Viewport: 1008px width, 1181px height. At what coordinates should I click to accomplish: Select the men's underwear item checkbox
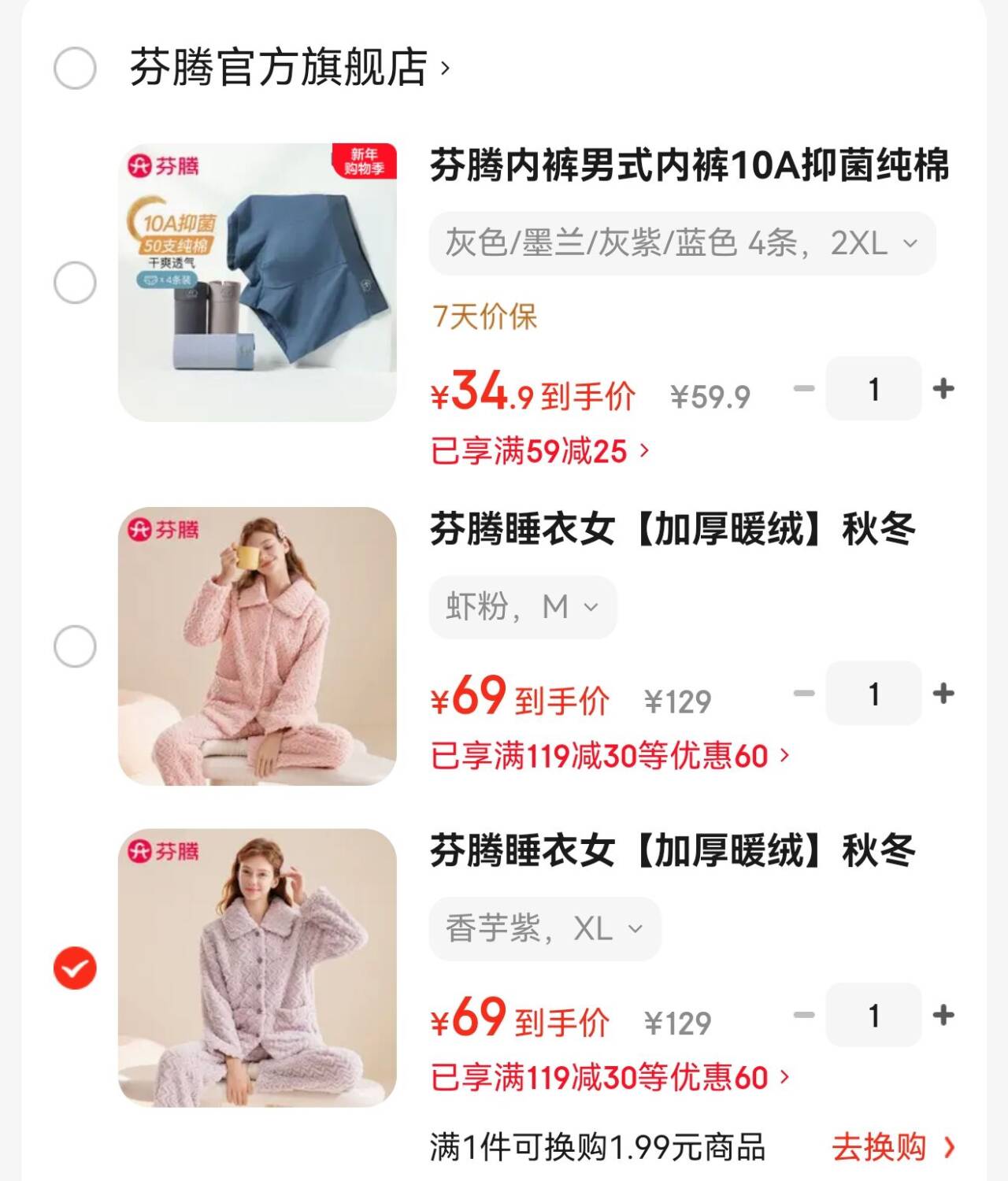[75, 283]
